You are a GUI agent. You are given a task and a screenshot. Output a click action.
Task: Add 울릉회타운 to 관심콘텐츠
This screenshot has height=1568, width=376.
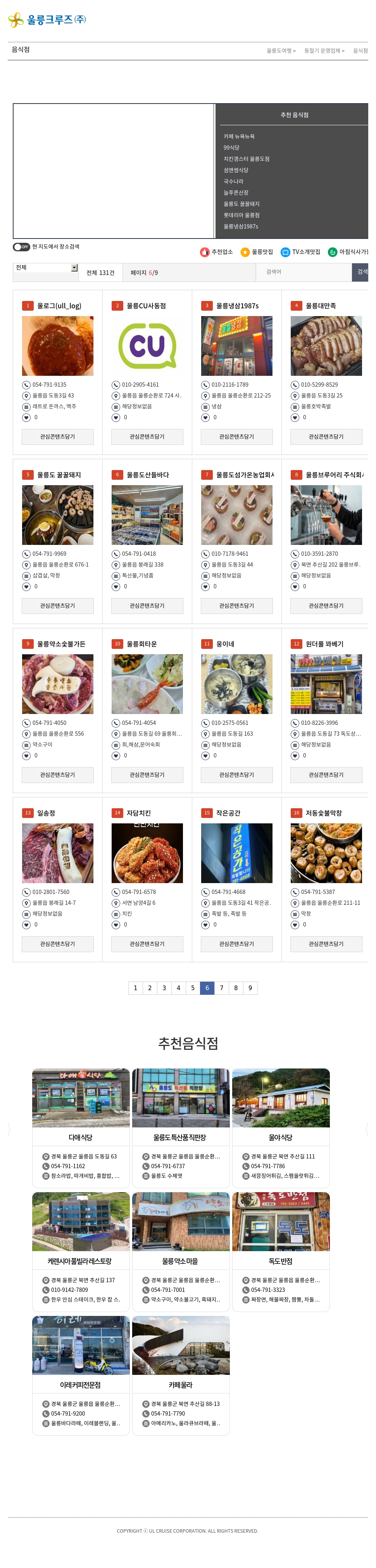pyautogui.click(x=147, y=775)
